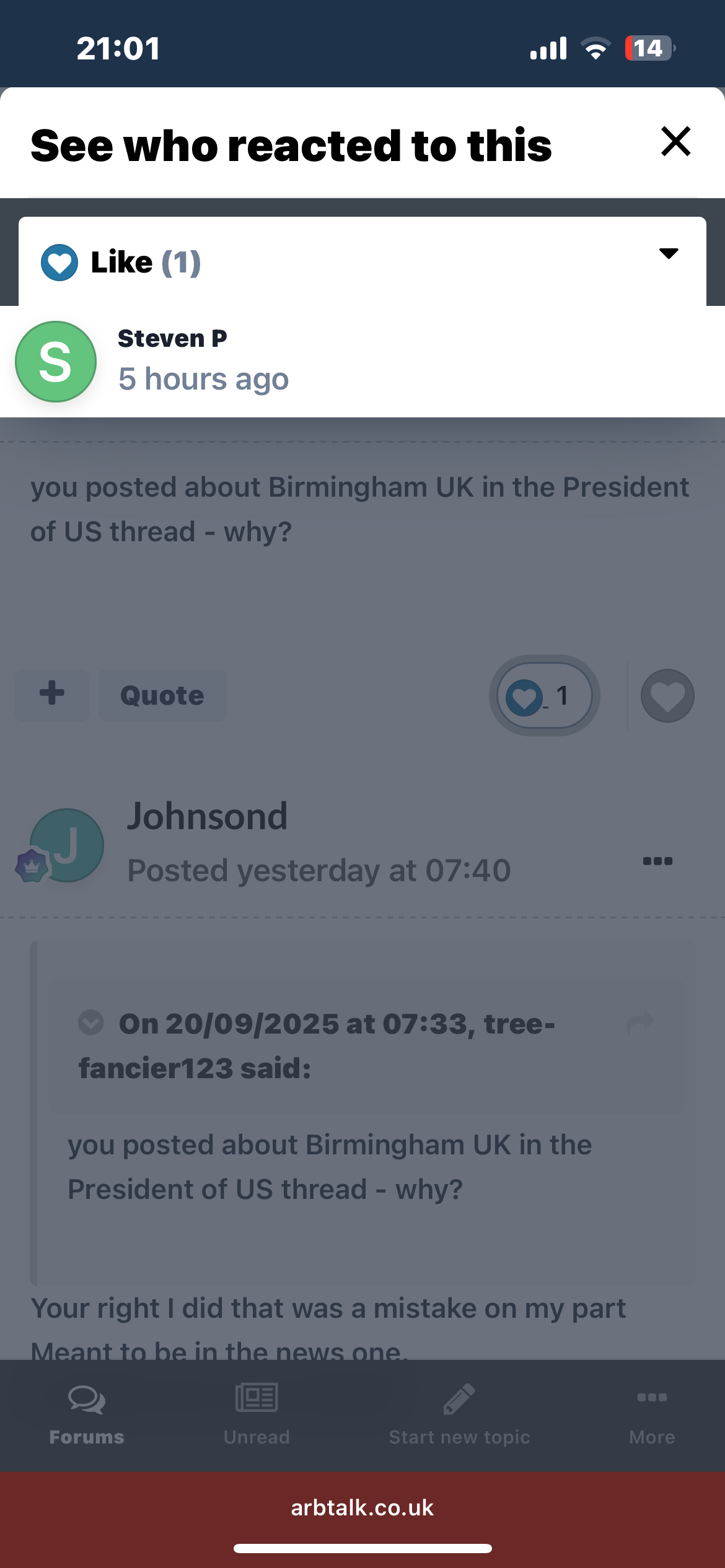Tap the Quote button

(162, 695)
